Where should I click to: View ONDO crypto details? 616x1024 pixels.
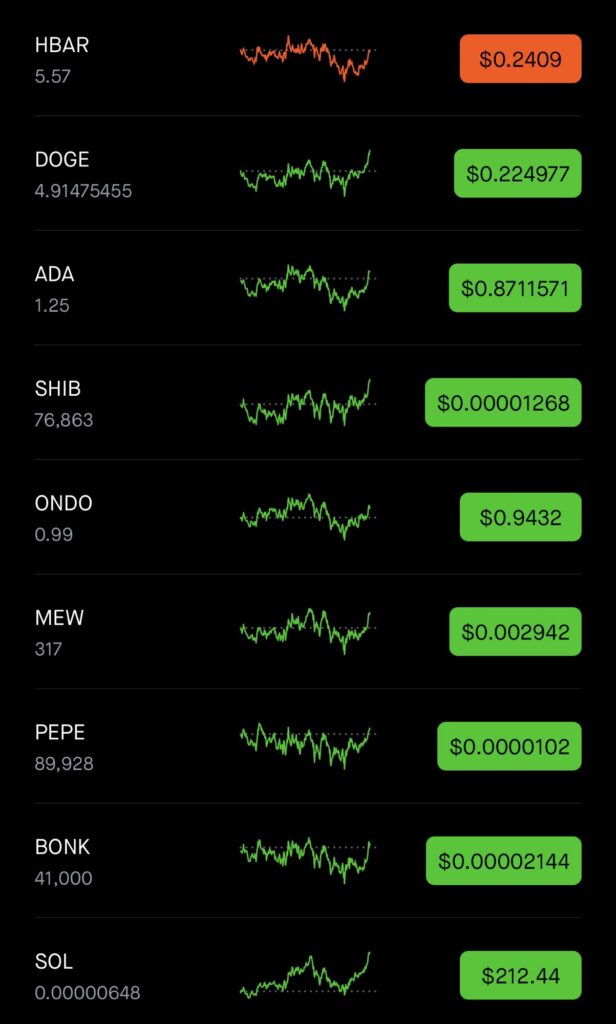(x=308, y=517)
